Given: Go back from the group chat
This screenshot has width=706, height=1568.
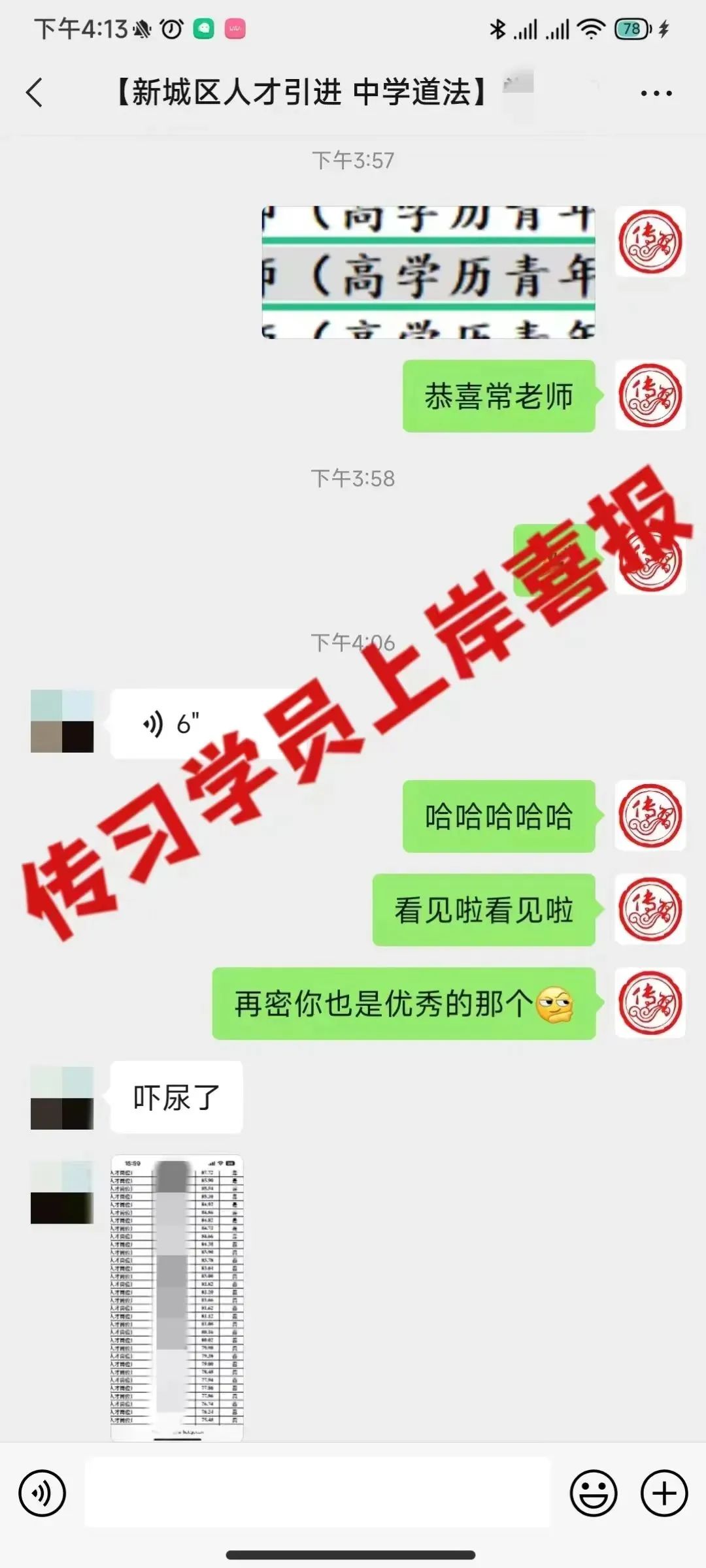Looking at the screenshot, I should [35, 92].
